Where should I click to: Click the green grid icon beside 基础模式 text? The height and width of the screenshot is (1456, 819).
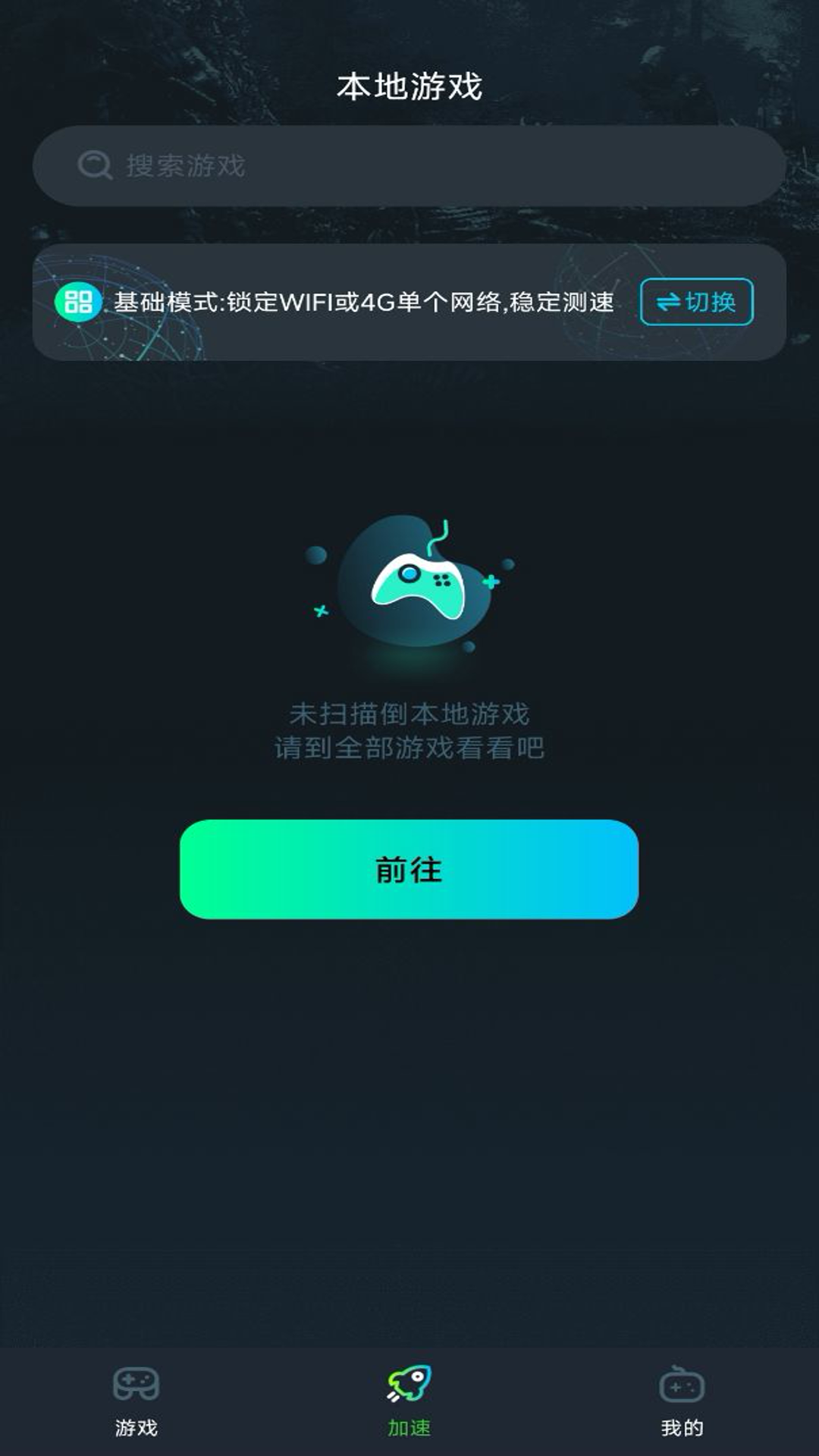click(80, 303)
